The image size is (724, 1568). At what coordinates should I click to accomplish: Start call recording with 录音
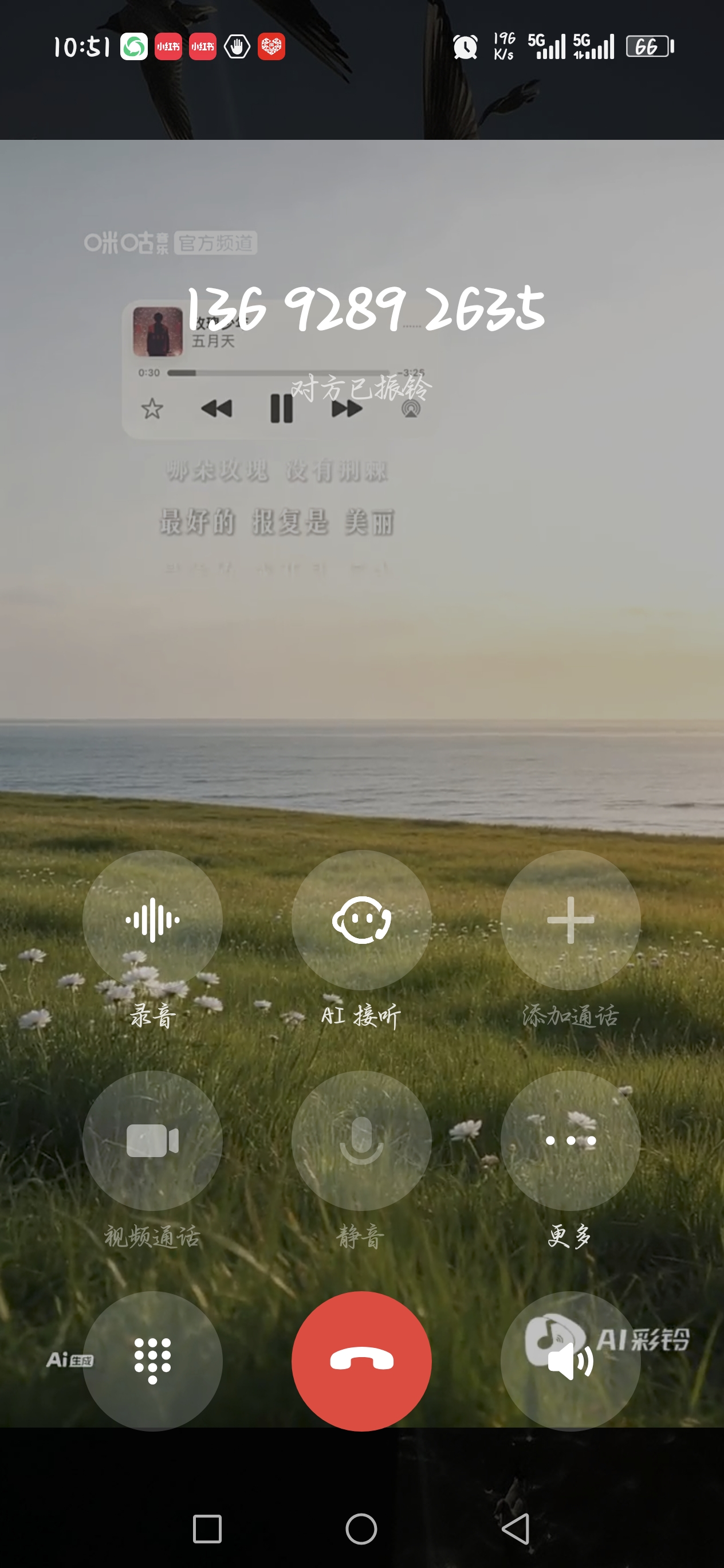[152, 920]
